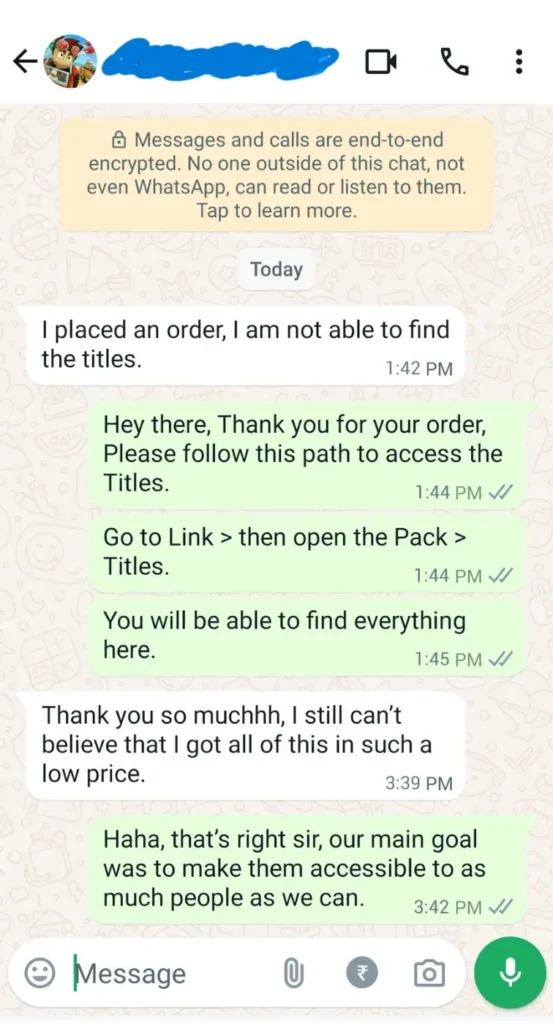The height and width of the screenshot is (1024, 553).
Task: Attach a file with the paperclip
Action: click(x=293, y=974)
